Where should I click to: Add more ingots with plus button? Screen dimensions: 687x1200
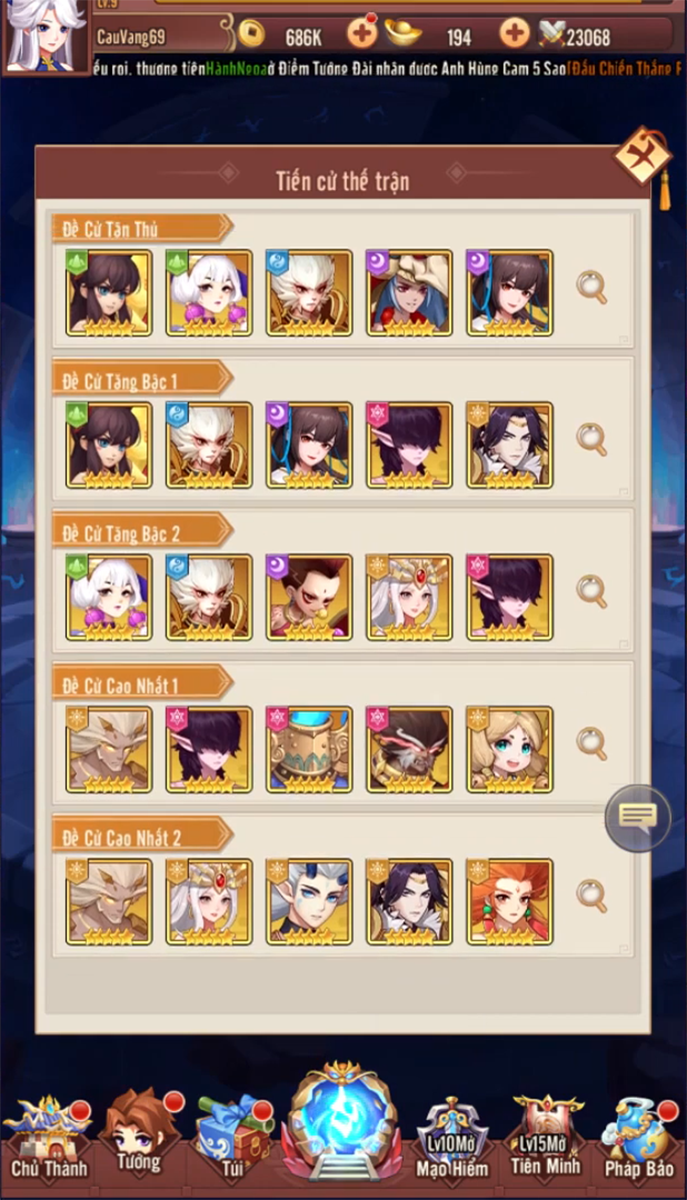point(514,35)
